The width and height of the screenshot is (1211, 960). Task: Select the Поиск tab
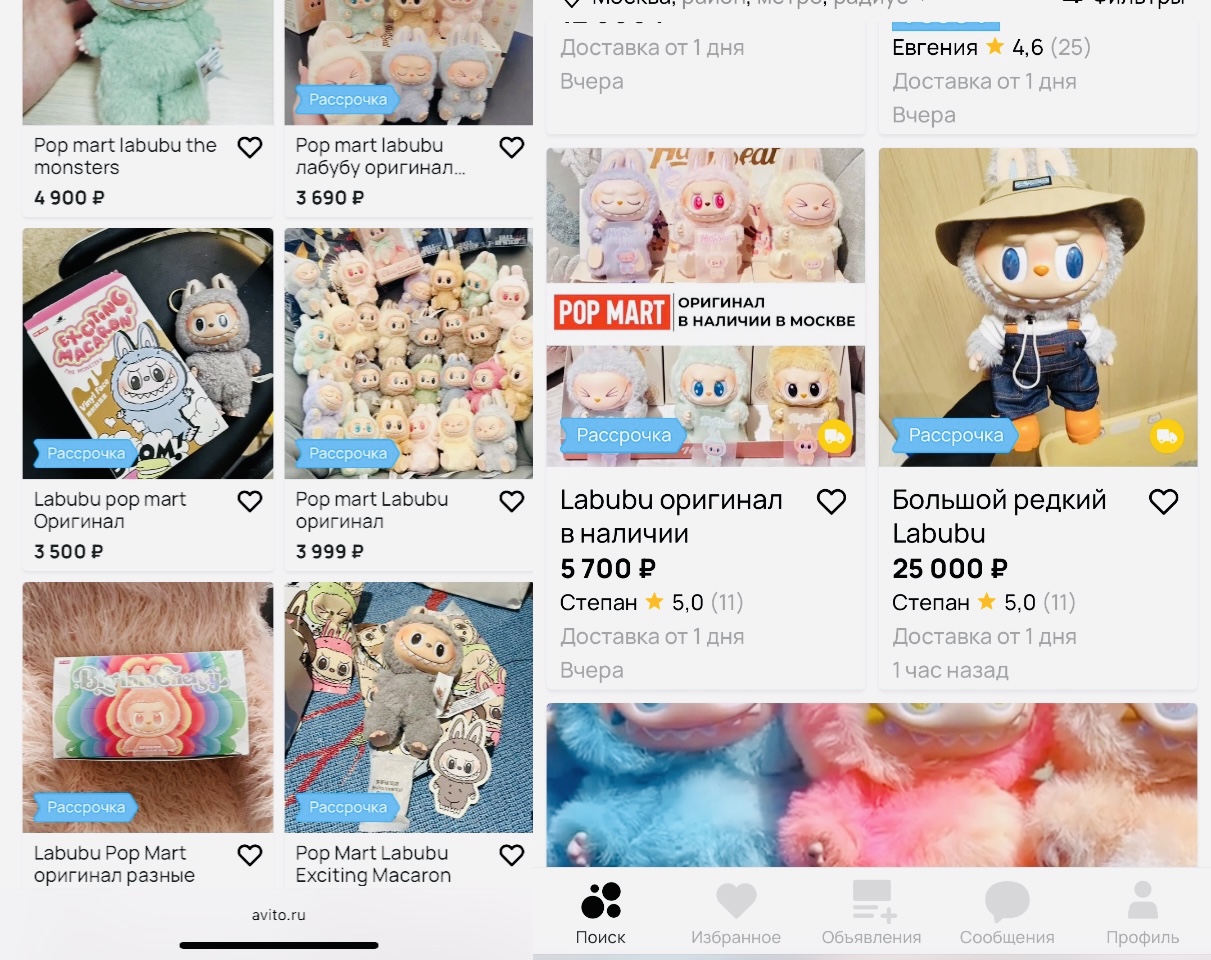[x=600, y=914]
